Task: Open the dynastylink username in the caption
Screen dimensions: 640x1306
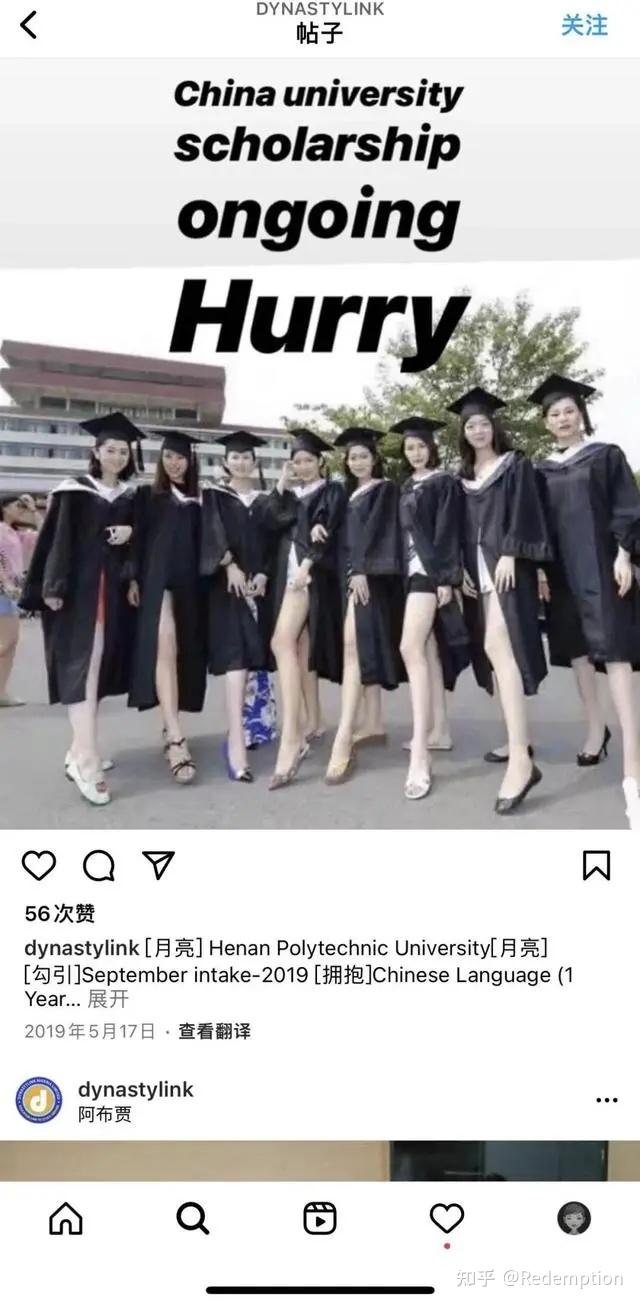Action: (x=82, y=947)
